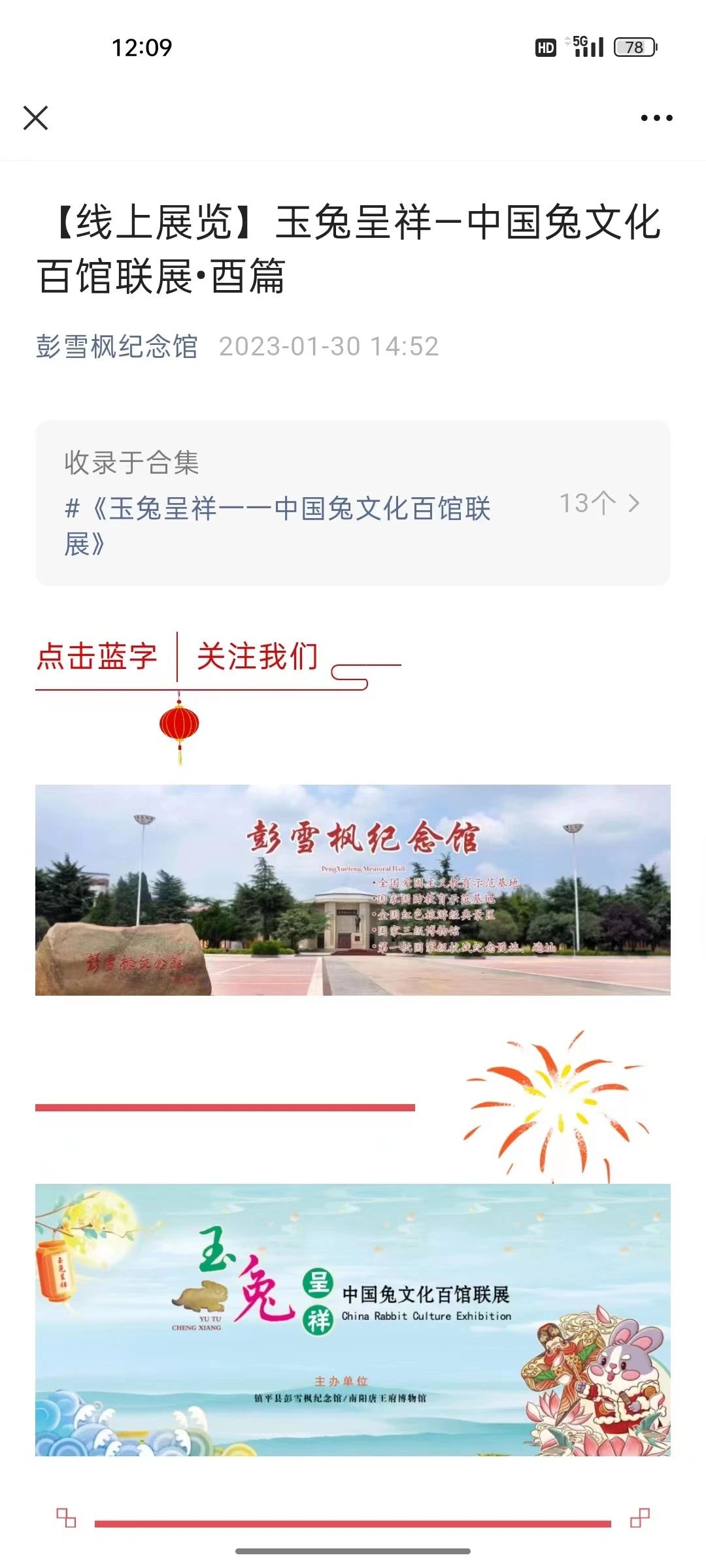This screenshot has width=706, height=1568.
Task: Open the 玉兔呈祥 collection with 13 items
Action: click(353, 504)
